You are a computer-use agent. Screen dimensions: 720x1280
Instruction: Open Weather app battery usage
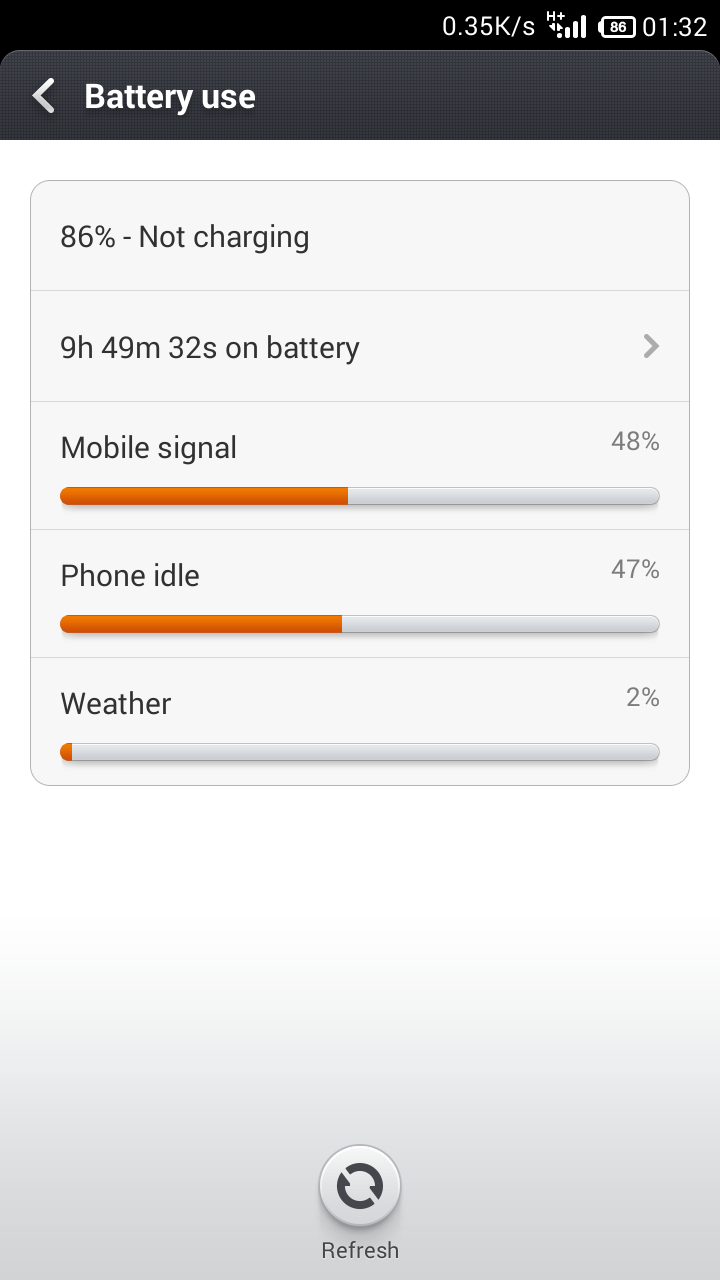click(x=360, y=721)
